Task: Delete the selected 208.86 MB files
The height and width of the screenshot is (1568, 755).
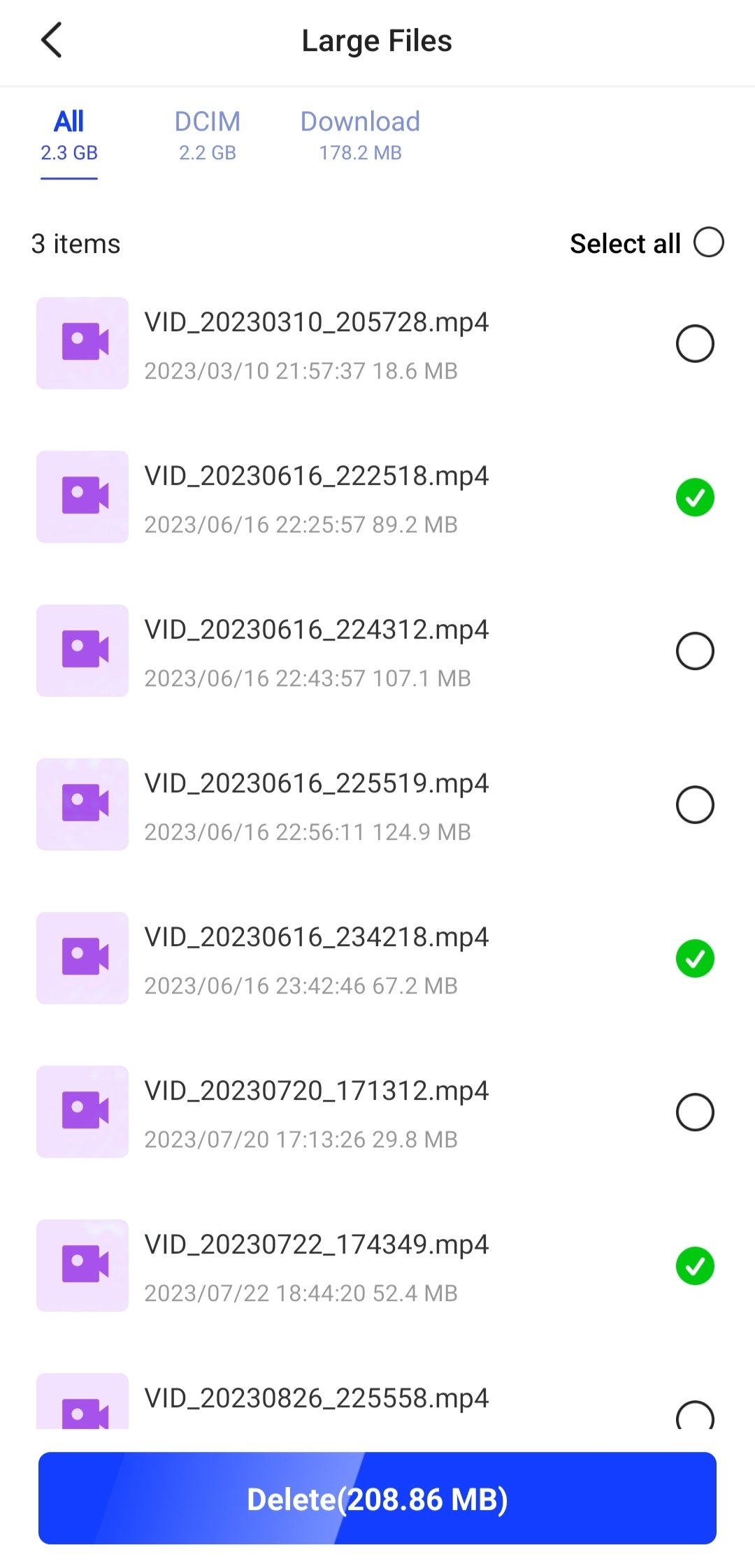Action: point(377,1499)
